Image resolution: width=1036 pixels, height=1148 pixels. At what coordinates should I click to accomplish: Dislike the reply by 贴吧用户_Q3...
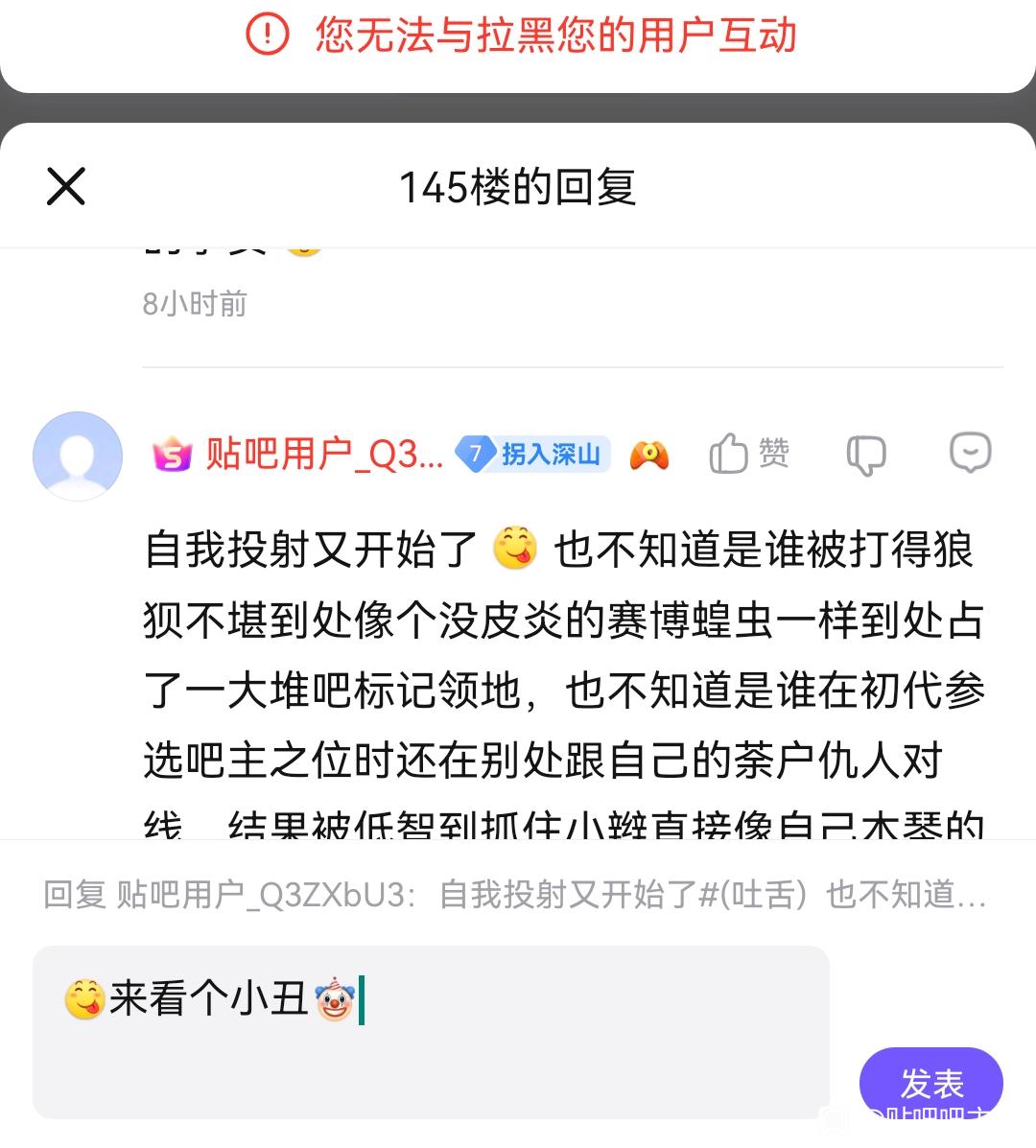click(x=865, y=454)
